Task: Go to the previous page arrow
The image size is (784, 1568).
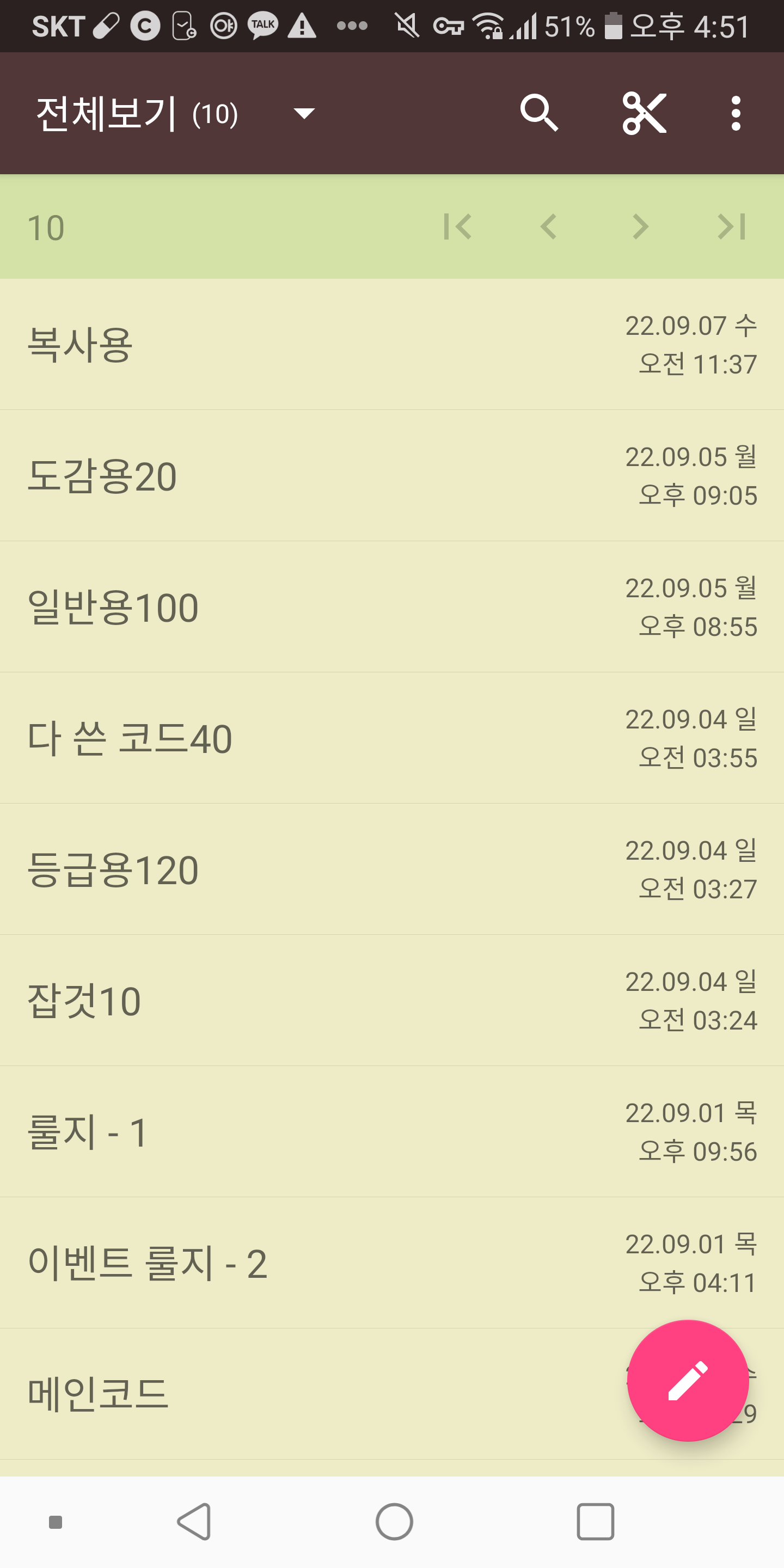Action: (x=548, y=227)
